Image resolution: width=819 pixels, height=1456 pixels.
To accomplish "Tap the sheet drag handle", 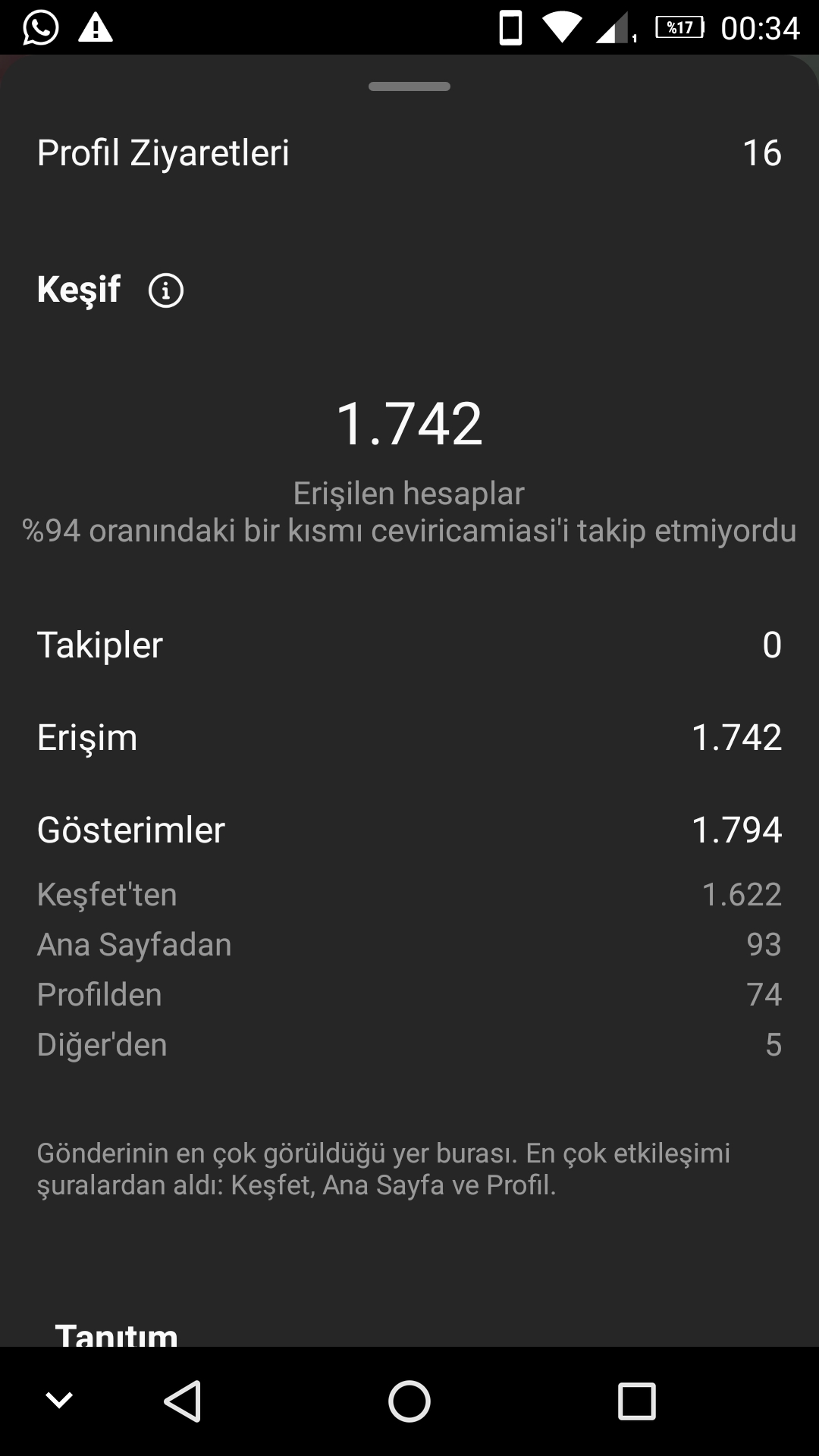I will coord(409,86).
